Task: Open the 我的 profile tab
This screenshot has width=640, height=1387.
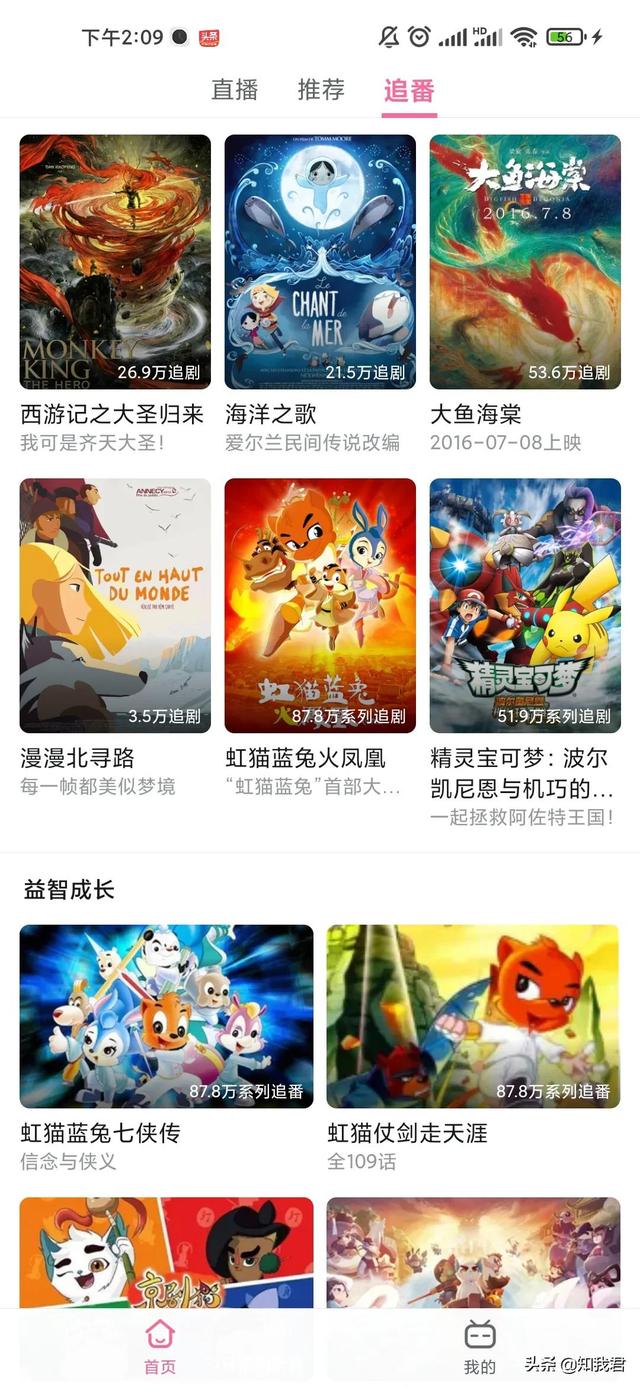Action: pyautogui.click(x=480, y=1346)
